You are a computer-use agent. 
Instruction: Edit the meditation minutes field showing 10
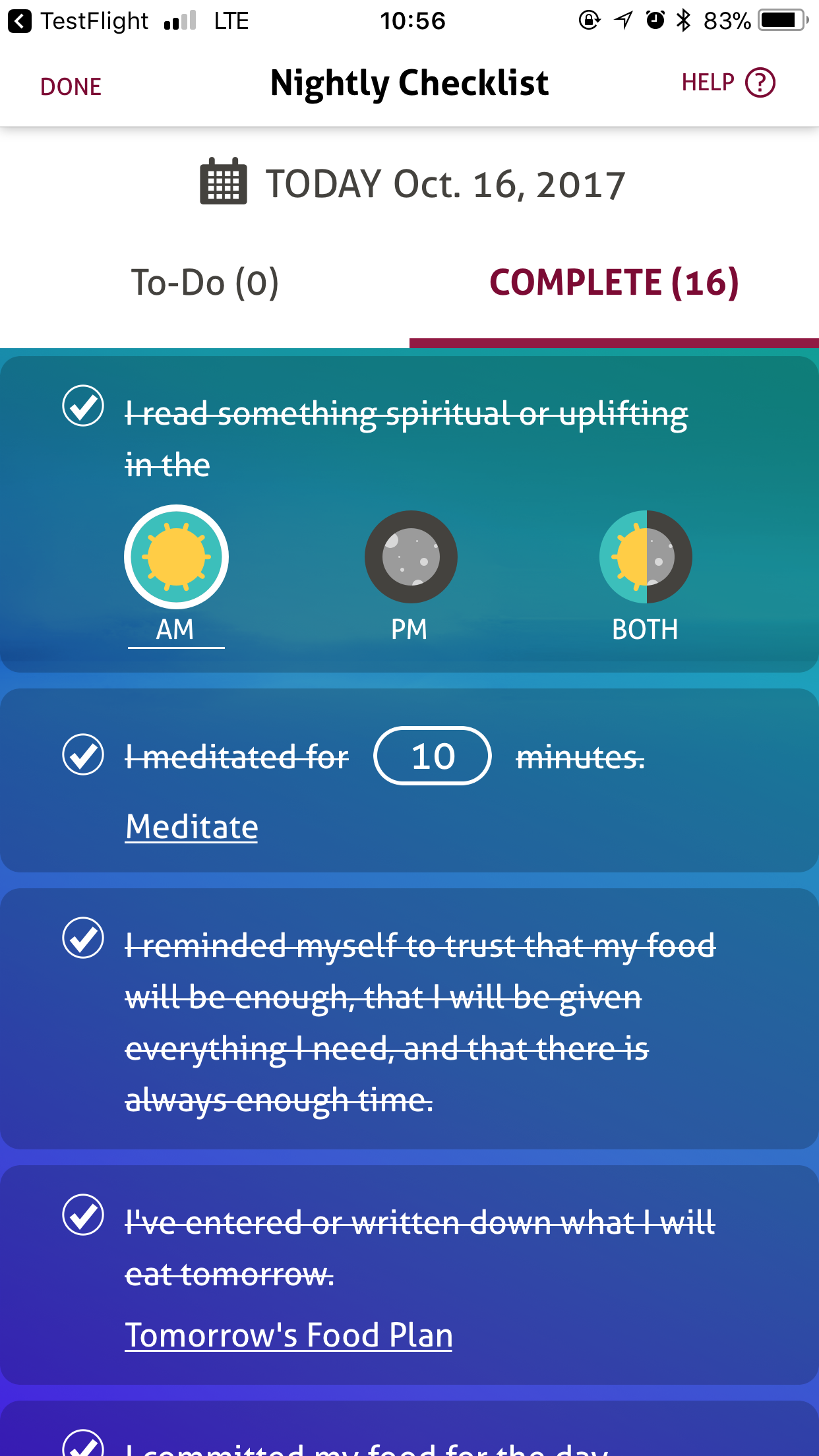point(433,756)
